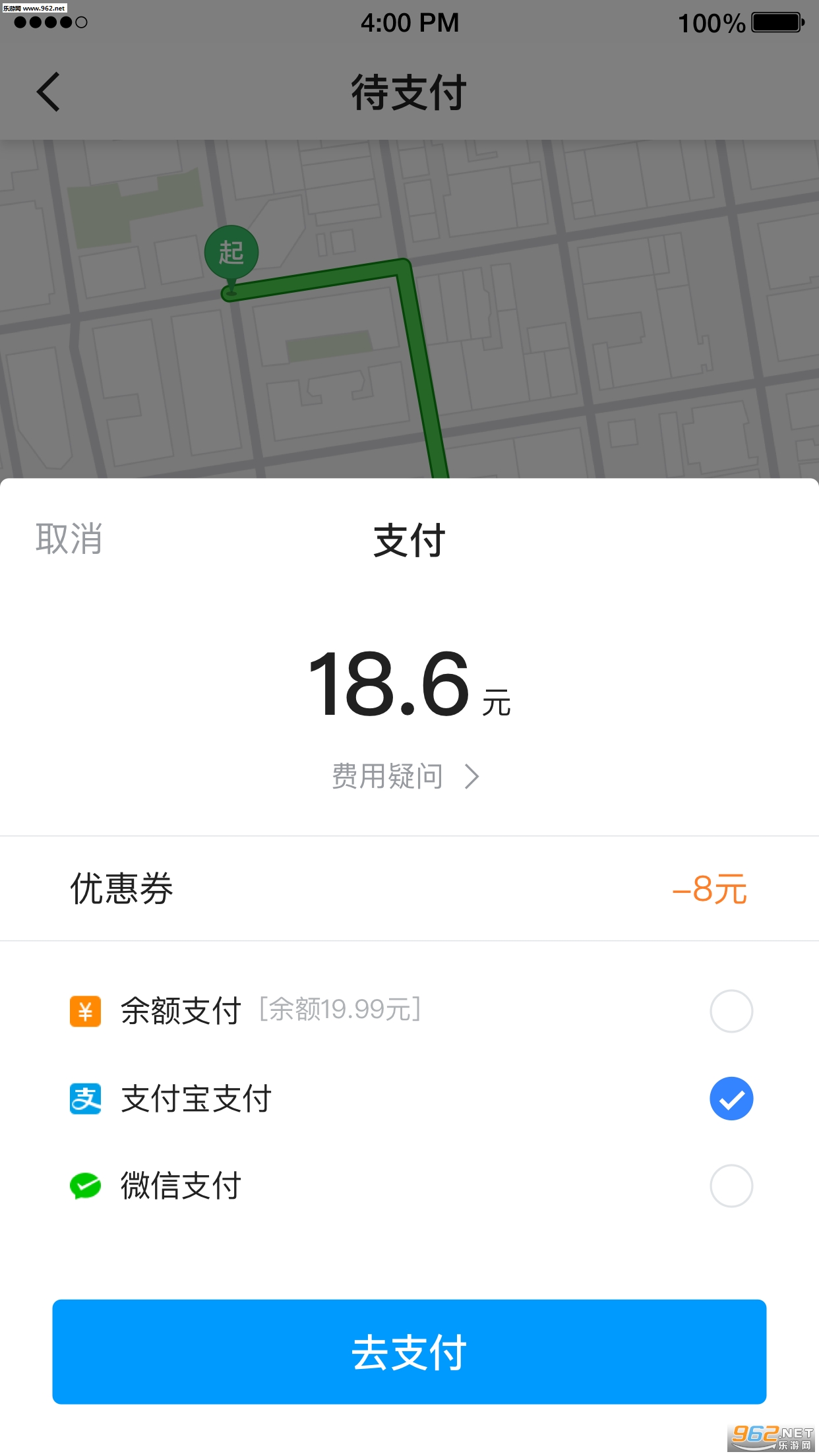Screen dimensions: 819x1456
Task: Select 微信支付 payment option
Action: point(731,1186)
